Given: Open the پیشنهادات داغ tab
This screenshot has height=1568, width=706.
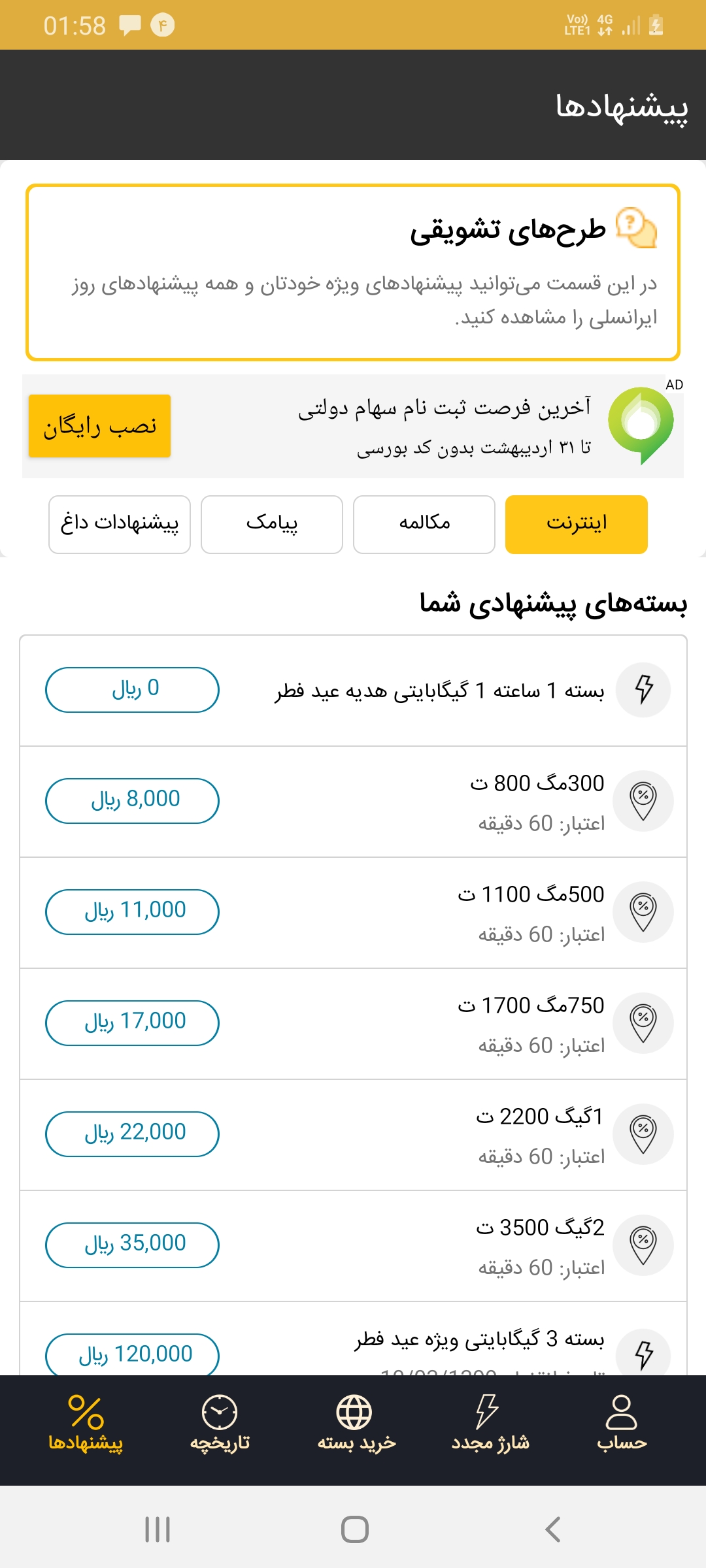Looking at the screenshot, I should pyautogui.click(x=120, y=524).
